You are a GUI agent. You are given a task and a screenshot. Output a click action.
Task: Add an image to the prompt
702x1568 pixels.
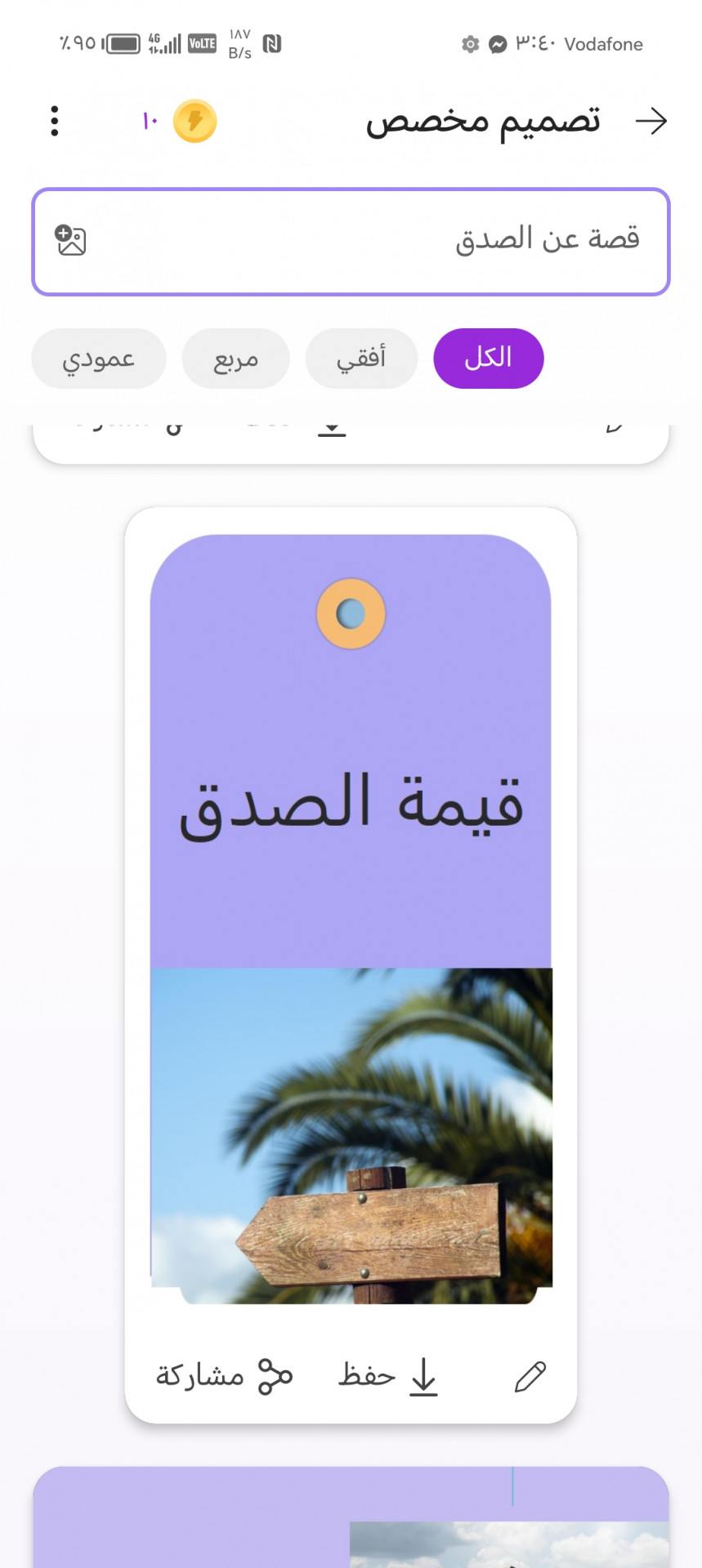pos(71,241)
